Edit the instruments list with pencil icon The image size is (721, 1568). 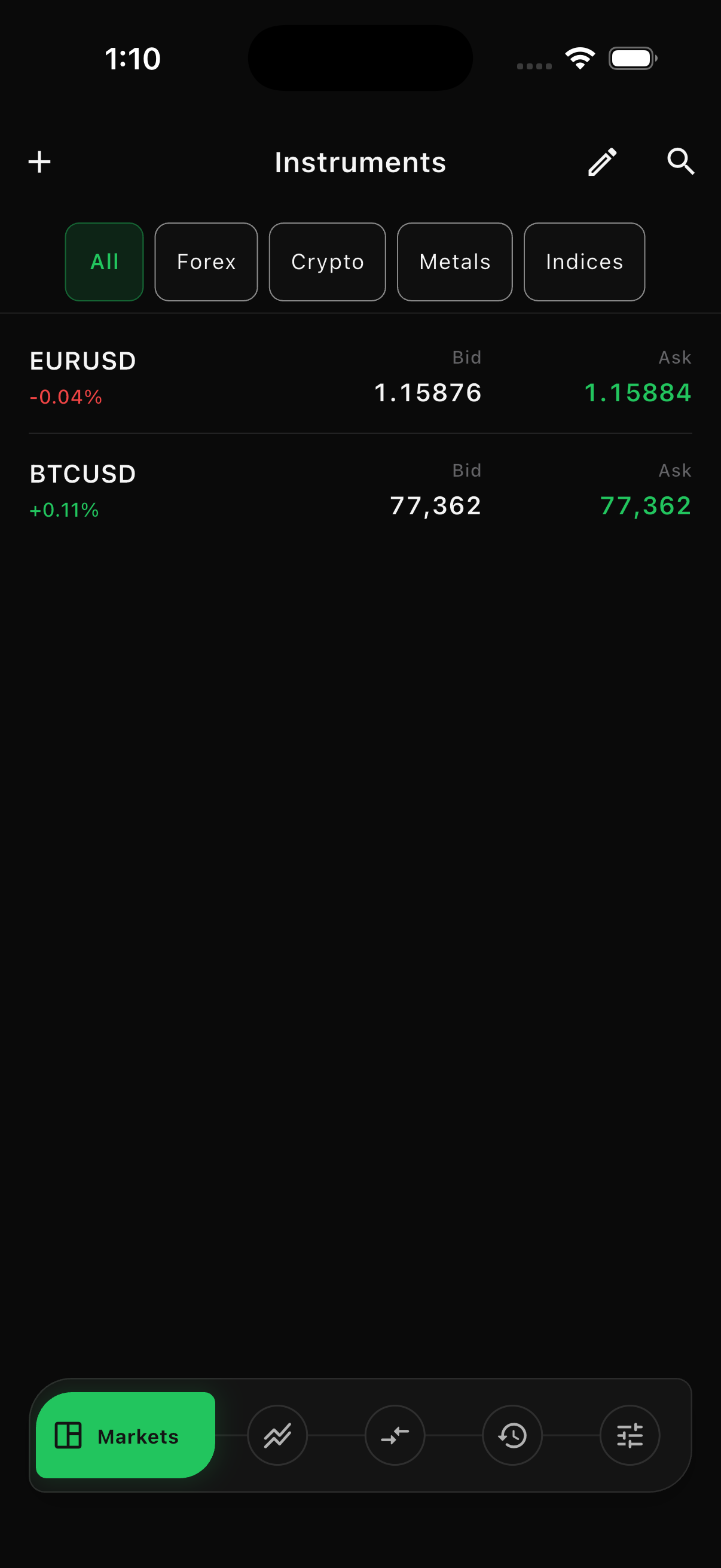tap(603, 162)
